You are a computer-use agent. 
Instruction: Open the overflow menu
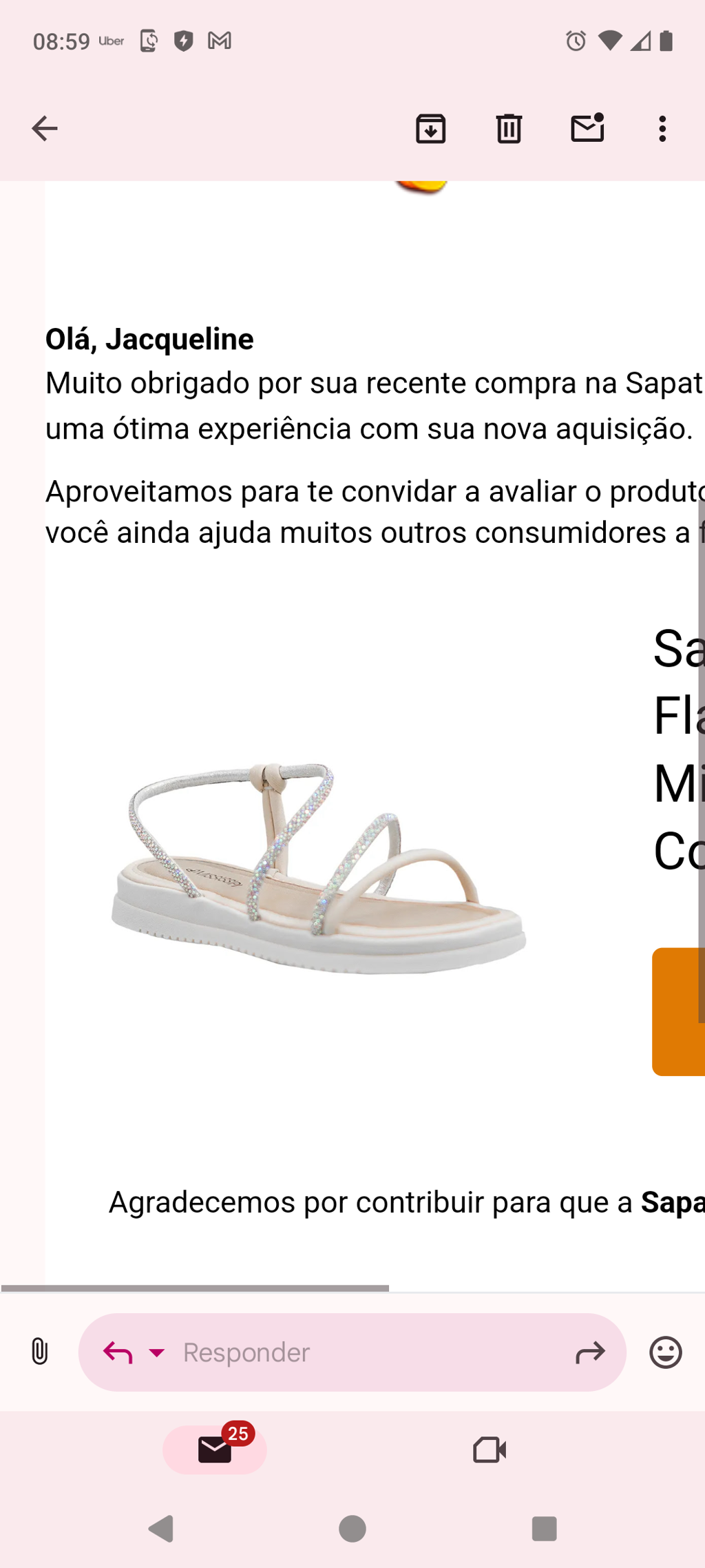click(662, 129)
